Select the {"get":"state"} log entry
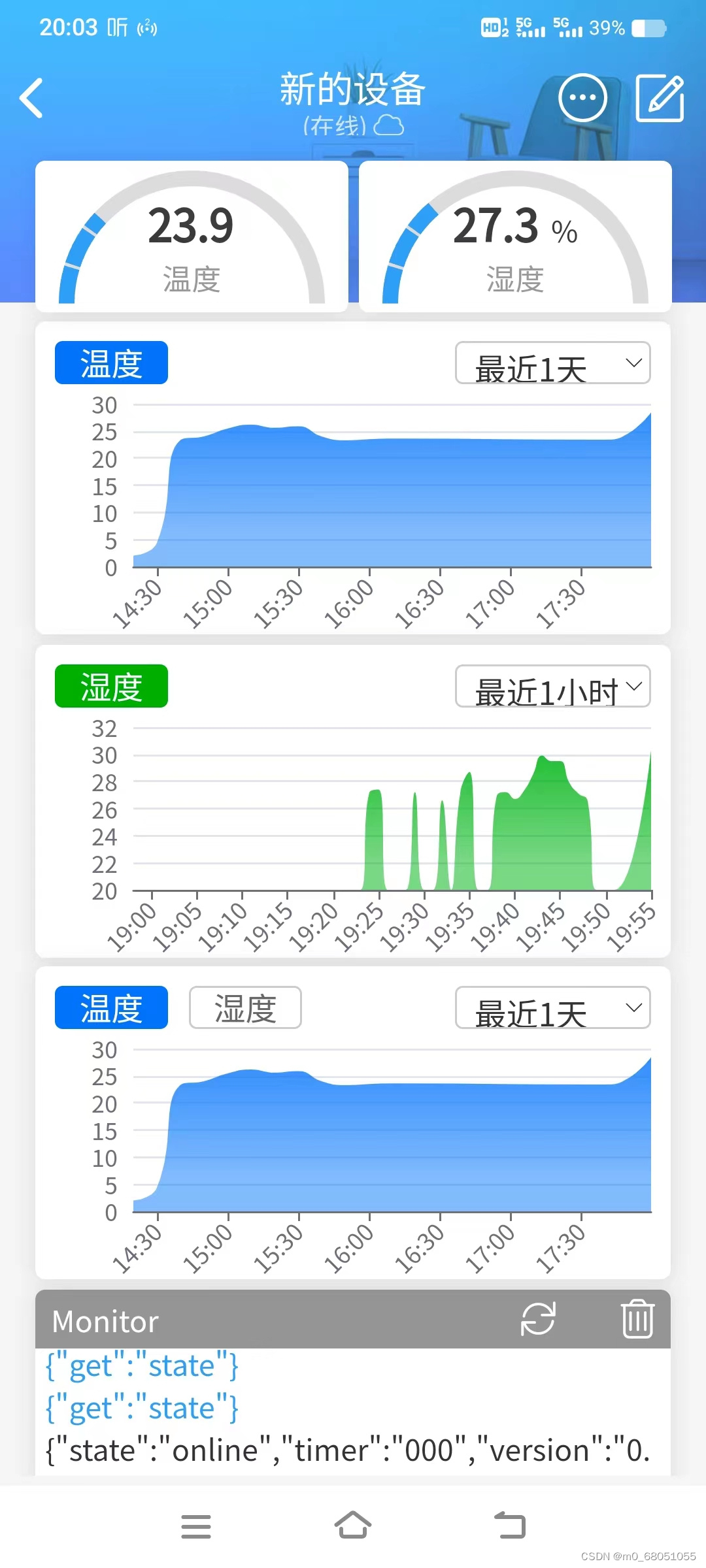 click(x=141, y=1365)
